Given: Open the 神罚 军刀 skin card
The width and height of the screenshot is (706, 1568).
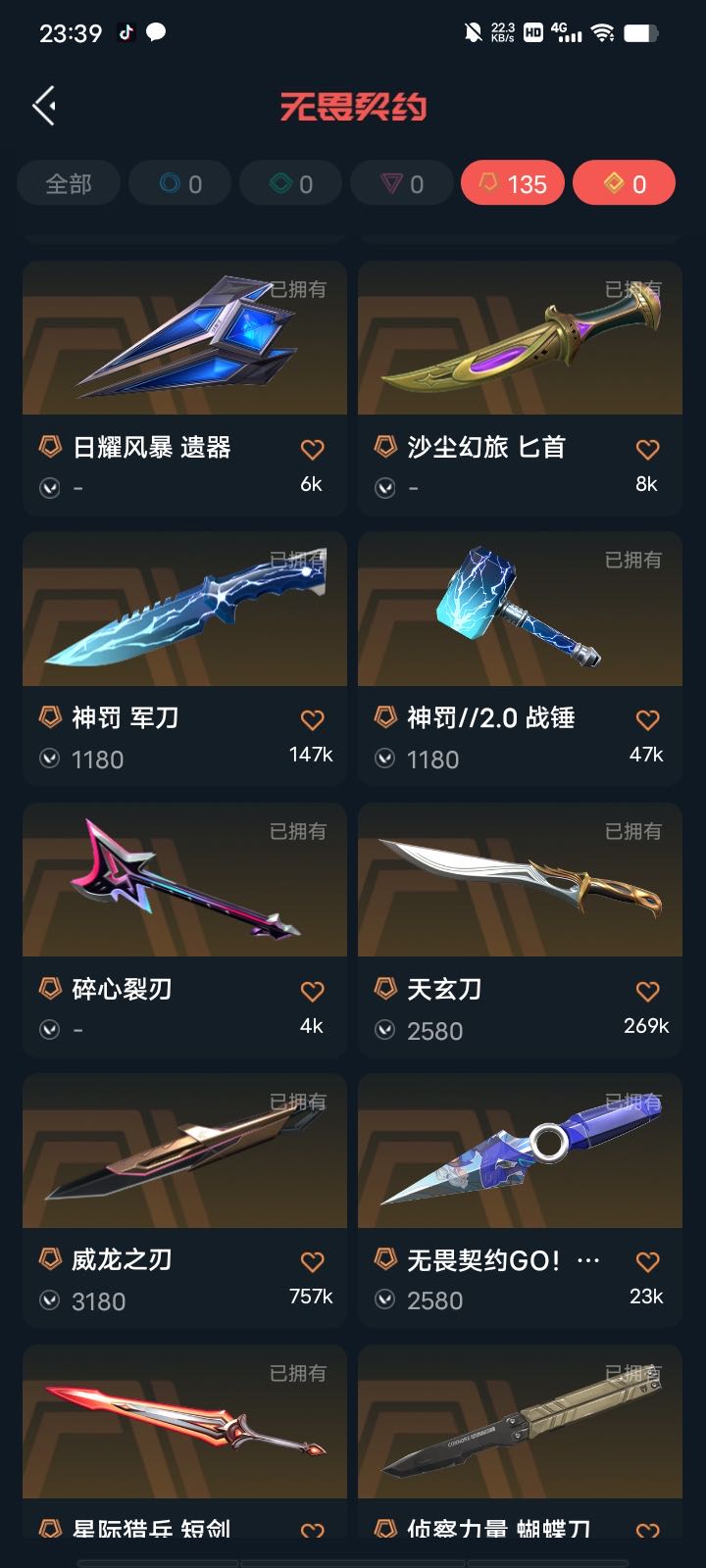Looking at the screenshot, I should 184,660.
